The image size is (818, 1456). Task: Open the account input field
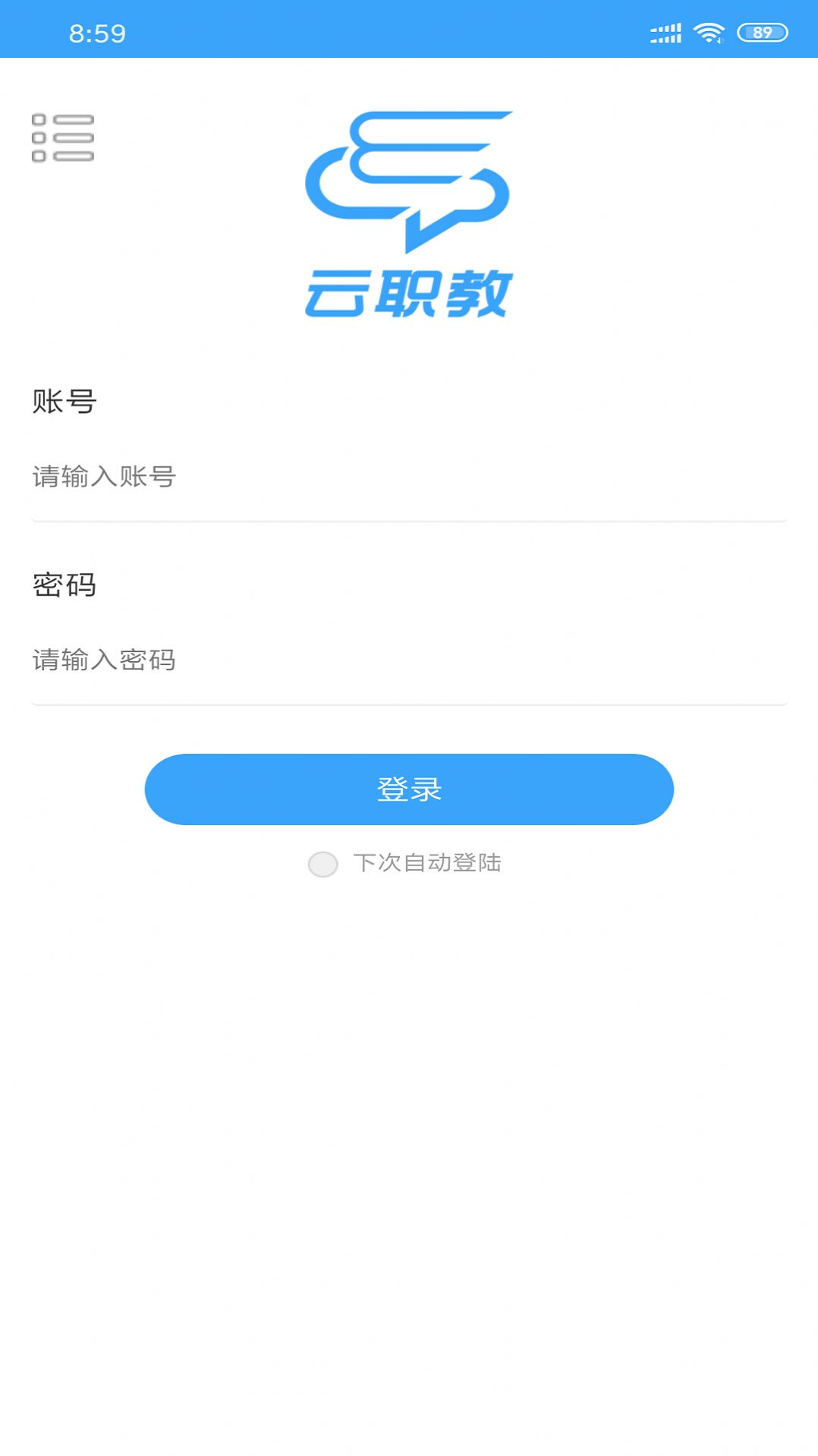409,478
